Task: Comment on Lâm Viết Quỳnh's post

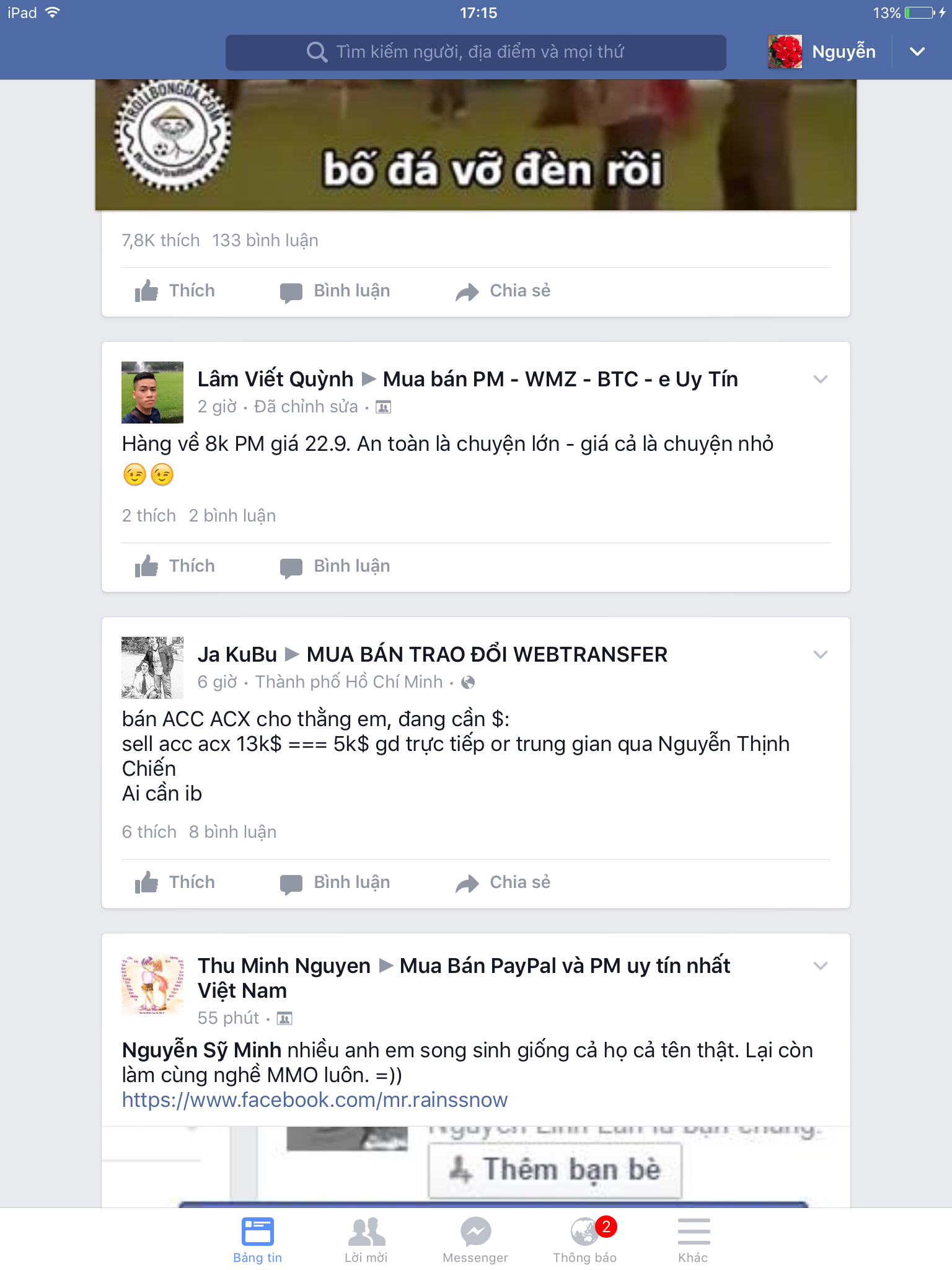Action: click(335, 566)
